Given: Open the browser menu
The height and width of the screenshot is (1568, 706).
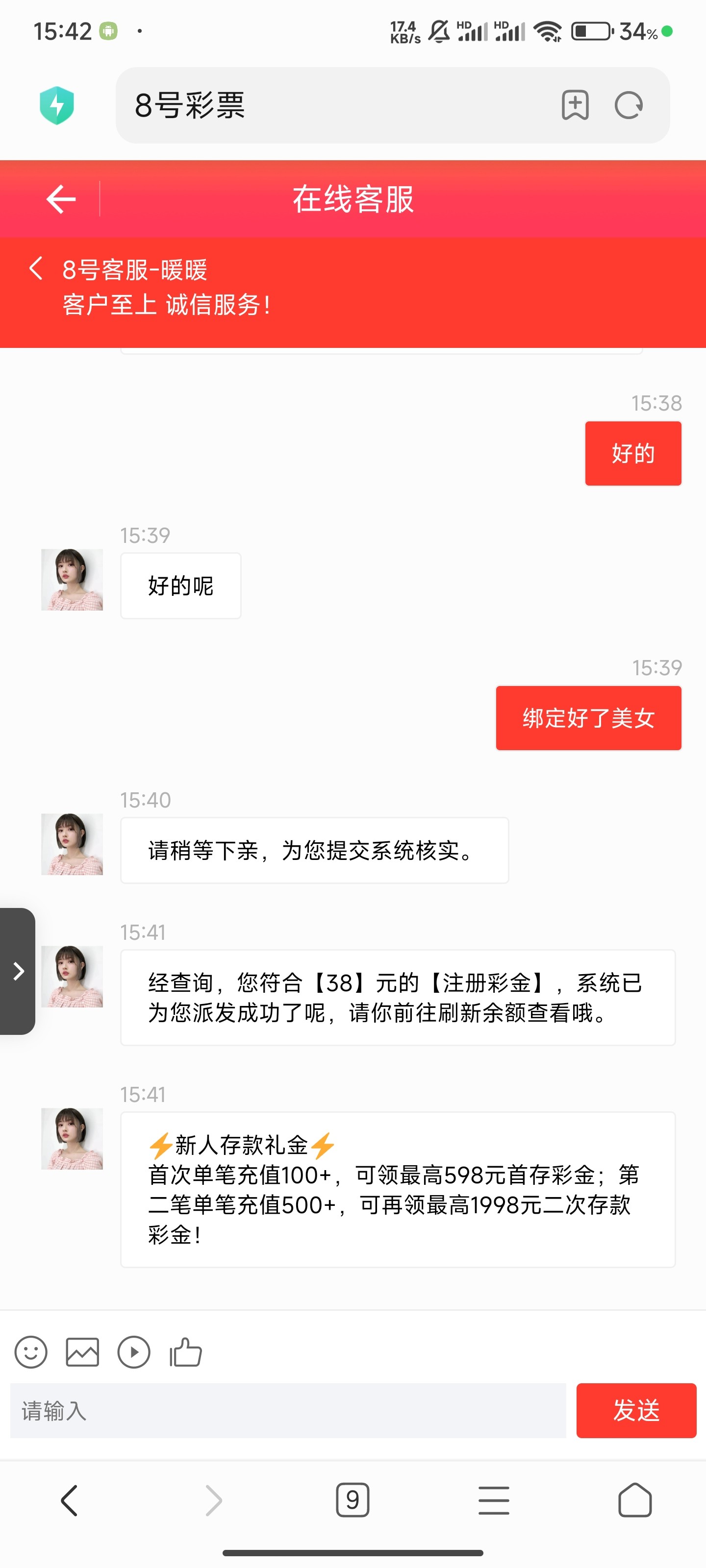Looking at the screenshot, I should 493,1500.
